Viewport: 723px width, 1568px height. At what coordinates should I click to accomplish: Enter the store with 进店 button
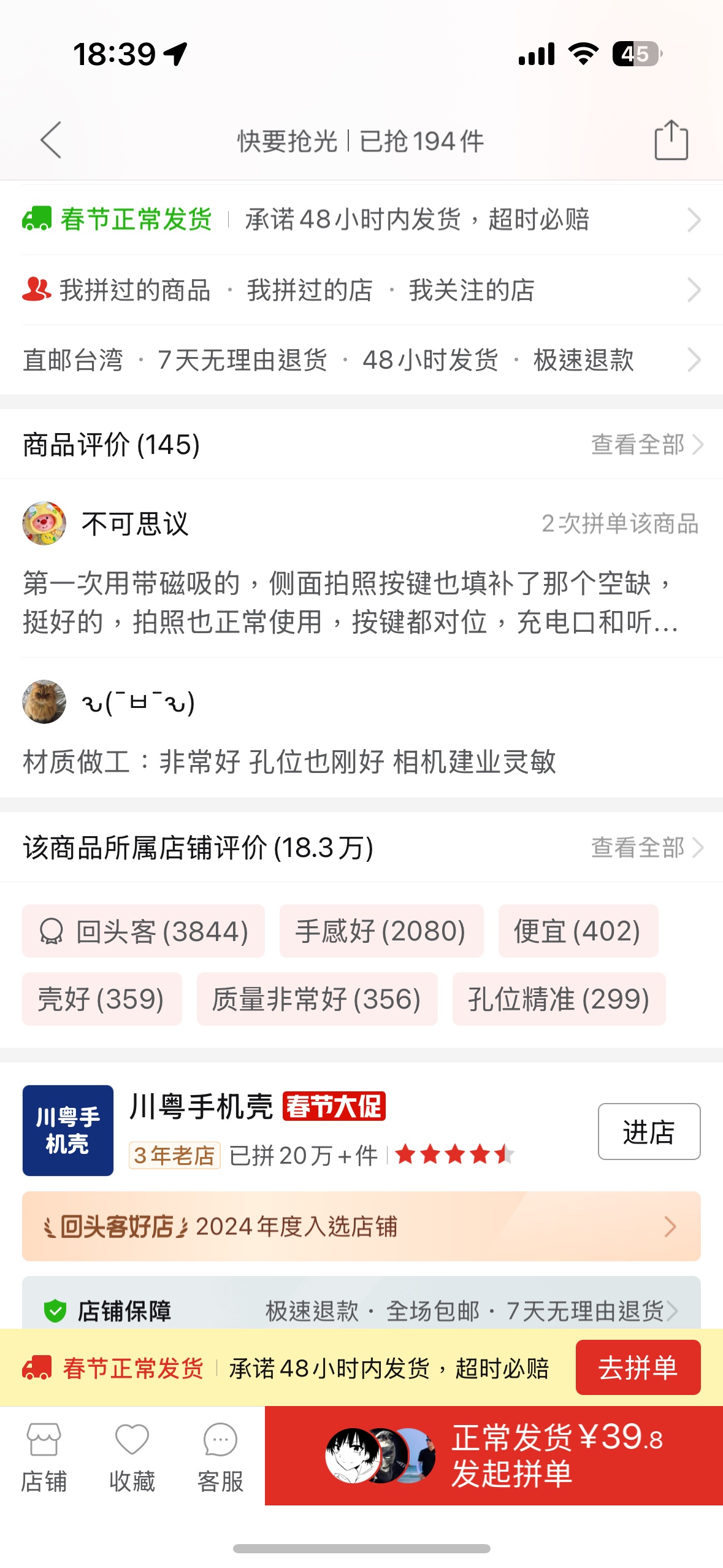(x=649, y=1132)
